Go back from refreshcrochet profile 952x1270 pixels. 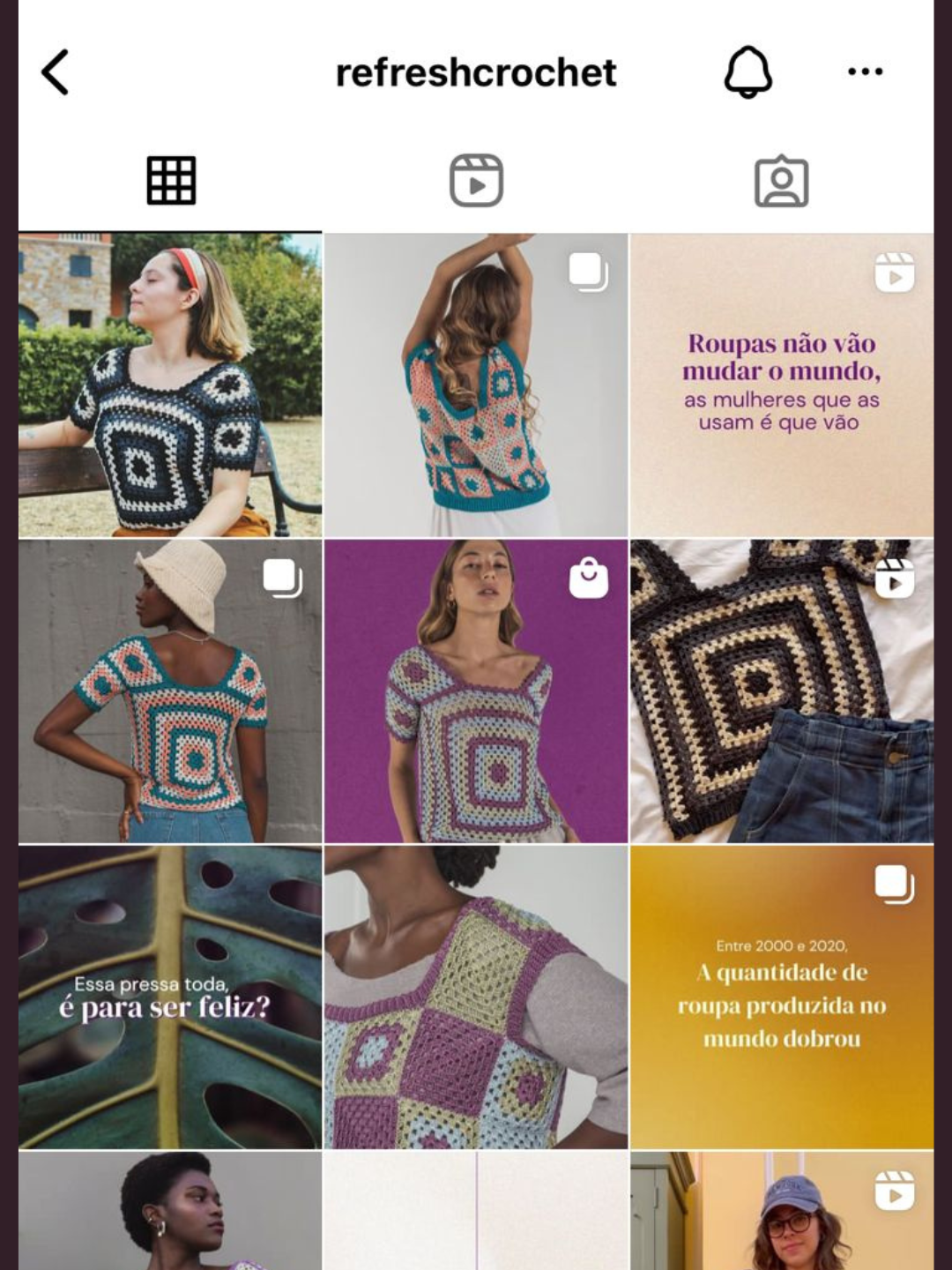coord(56,72)
